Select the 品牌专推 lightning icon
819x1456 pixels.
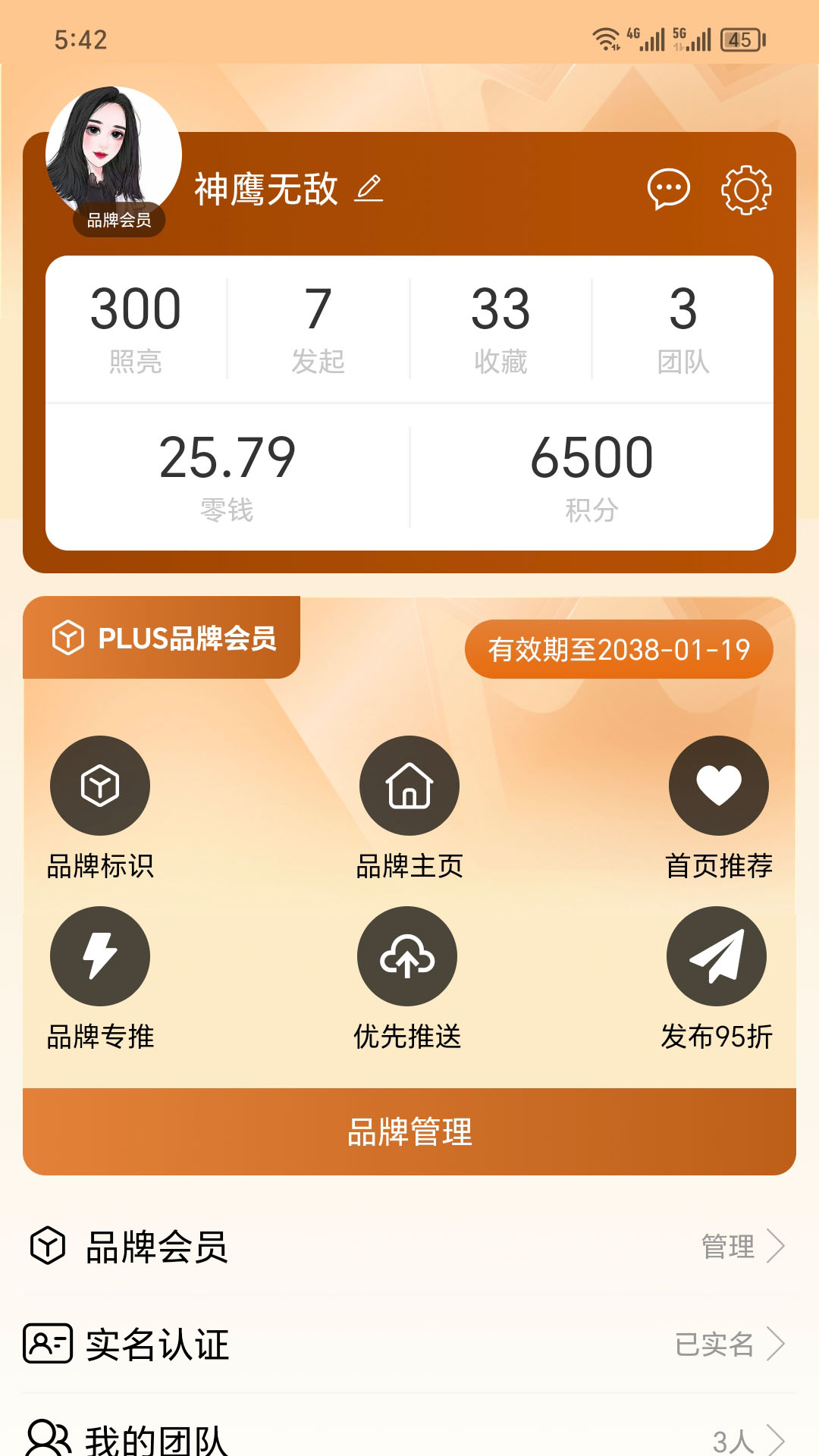(100, 956)
